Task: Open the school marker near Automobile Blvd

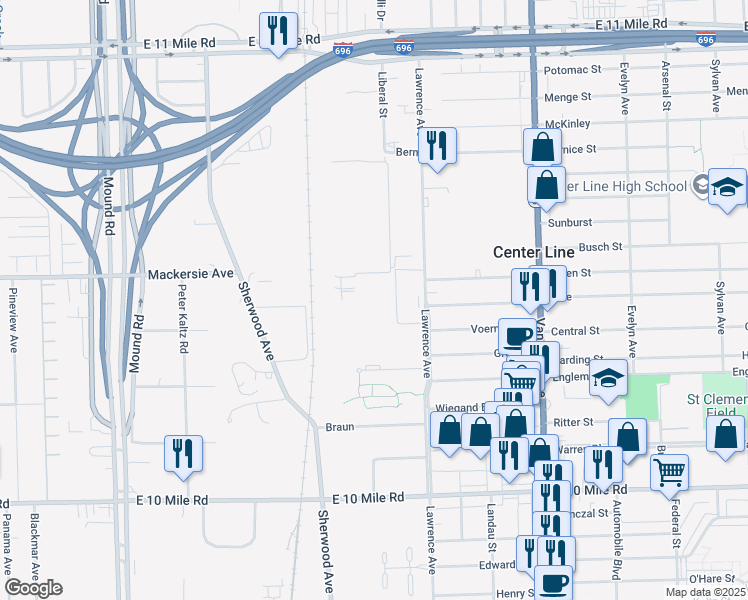Action: click(x=608, y=378)
